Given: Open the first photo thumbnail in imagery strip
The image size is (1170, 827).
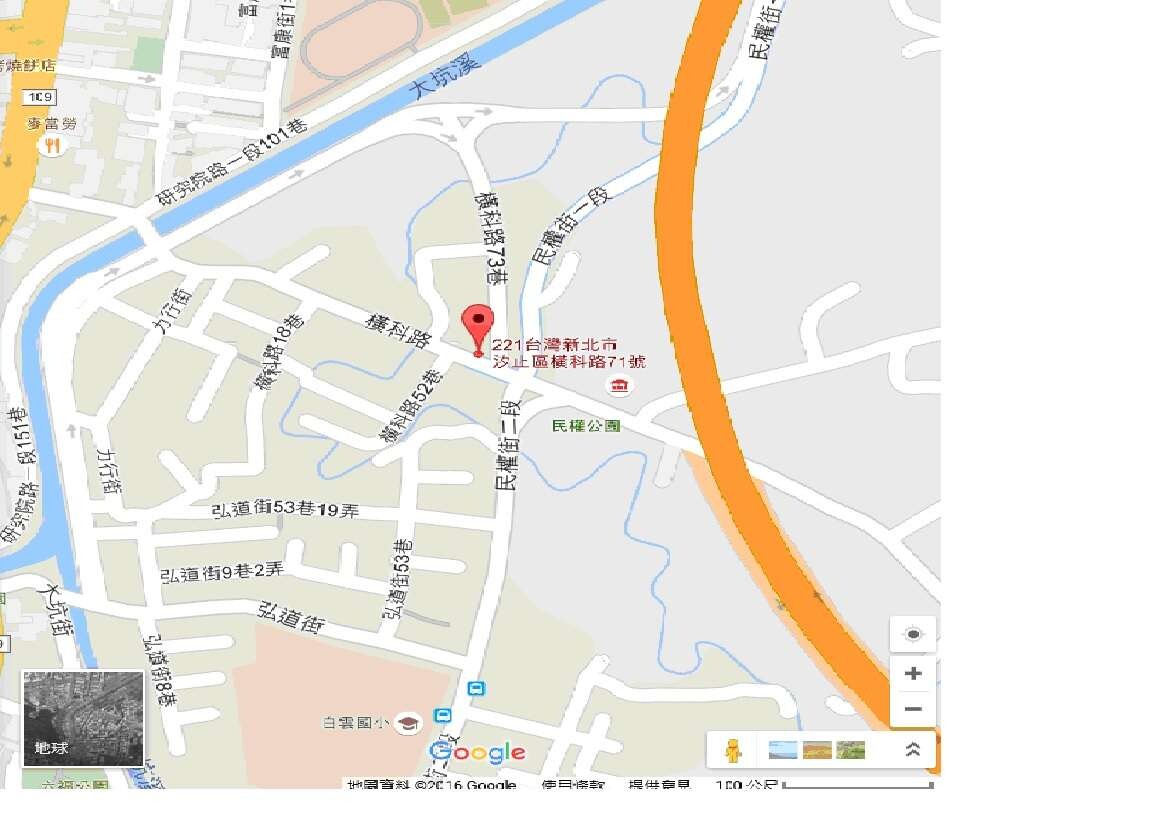Looking at the screenshot, I should 783,750.
